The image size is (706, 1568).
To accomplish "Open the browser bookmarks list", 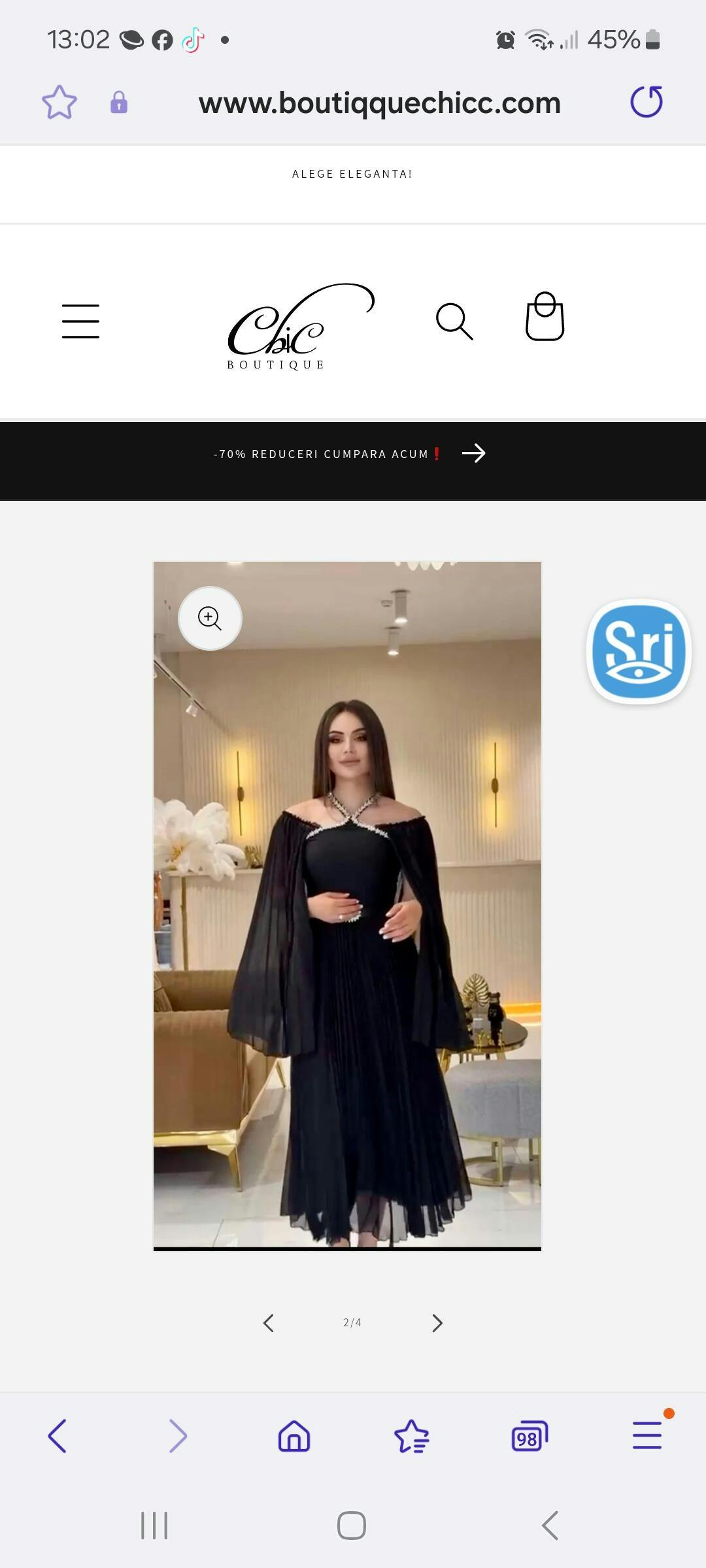I will tap(412, 1436).
